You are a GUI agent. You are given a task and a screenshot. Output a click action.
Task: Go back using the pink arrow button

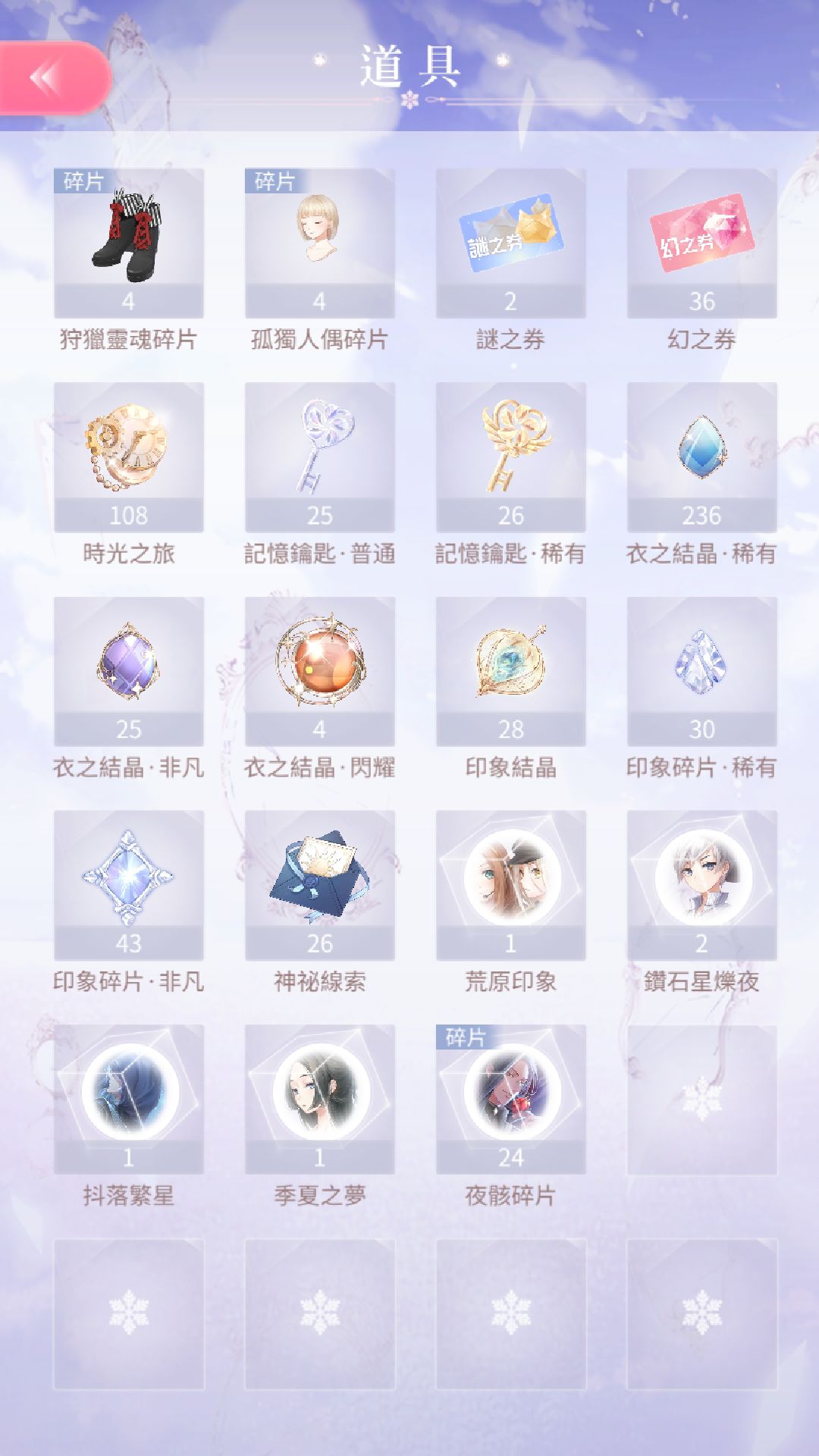(53, 78)
